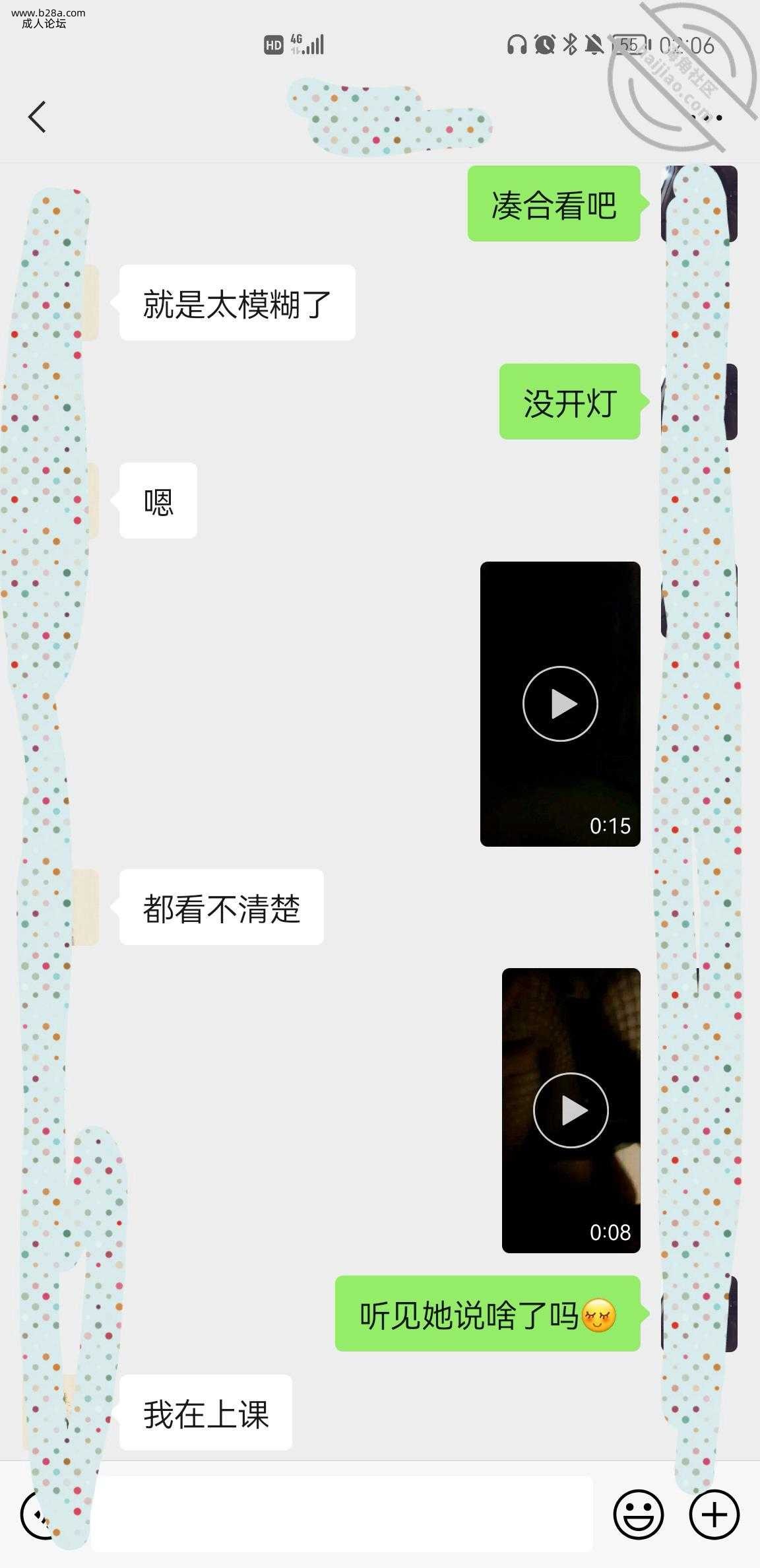760x1568 pixels.
Task: Play the 0:15 video message
Action: click(x=560, y=703)
